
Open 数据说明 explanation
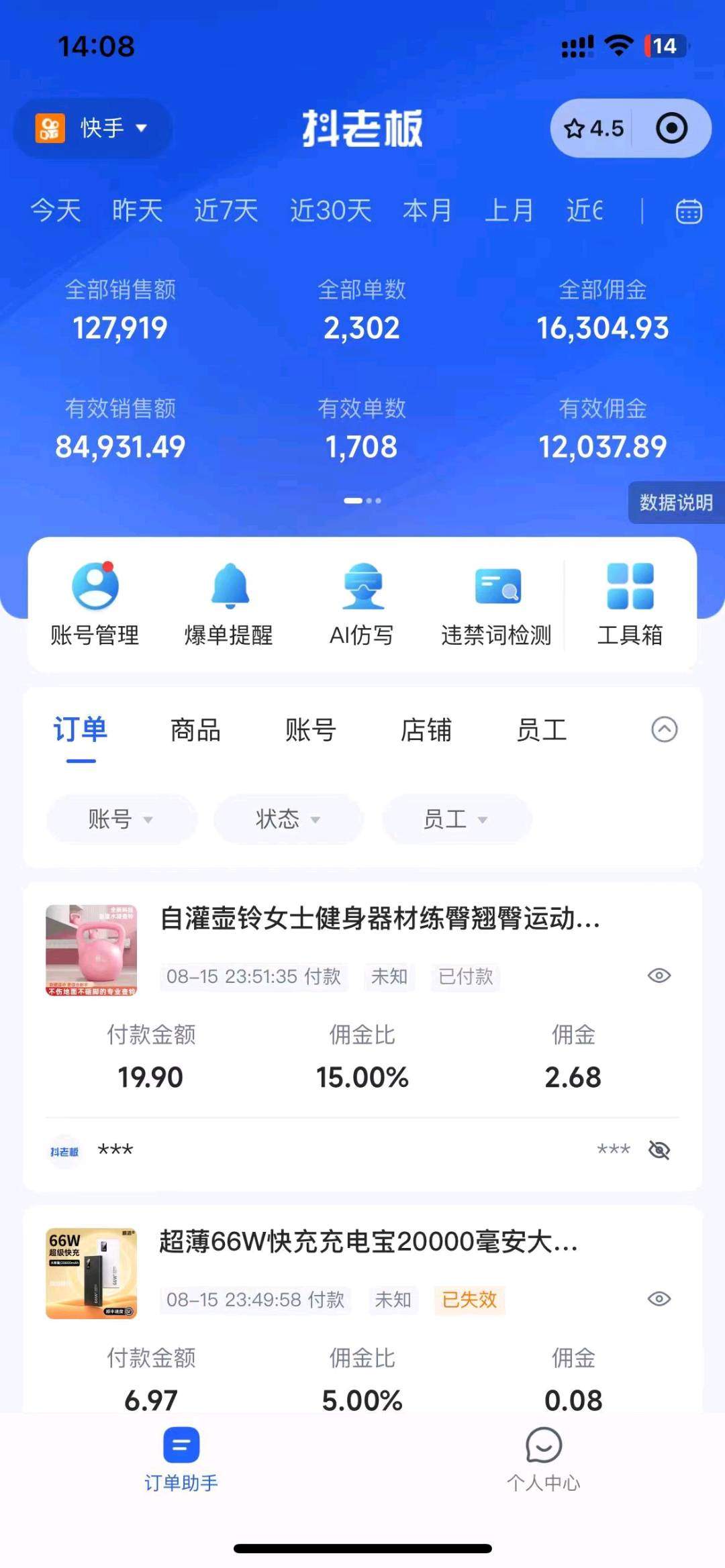click(675, 503)
